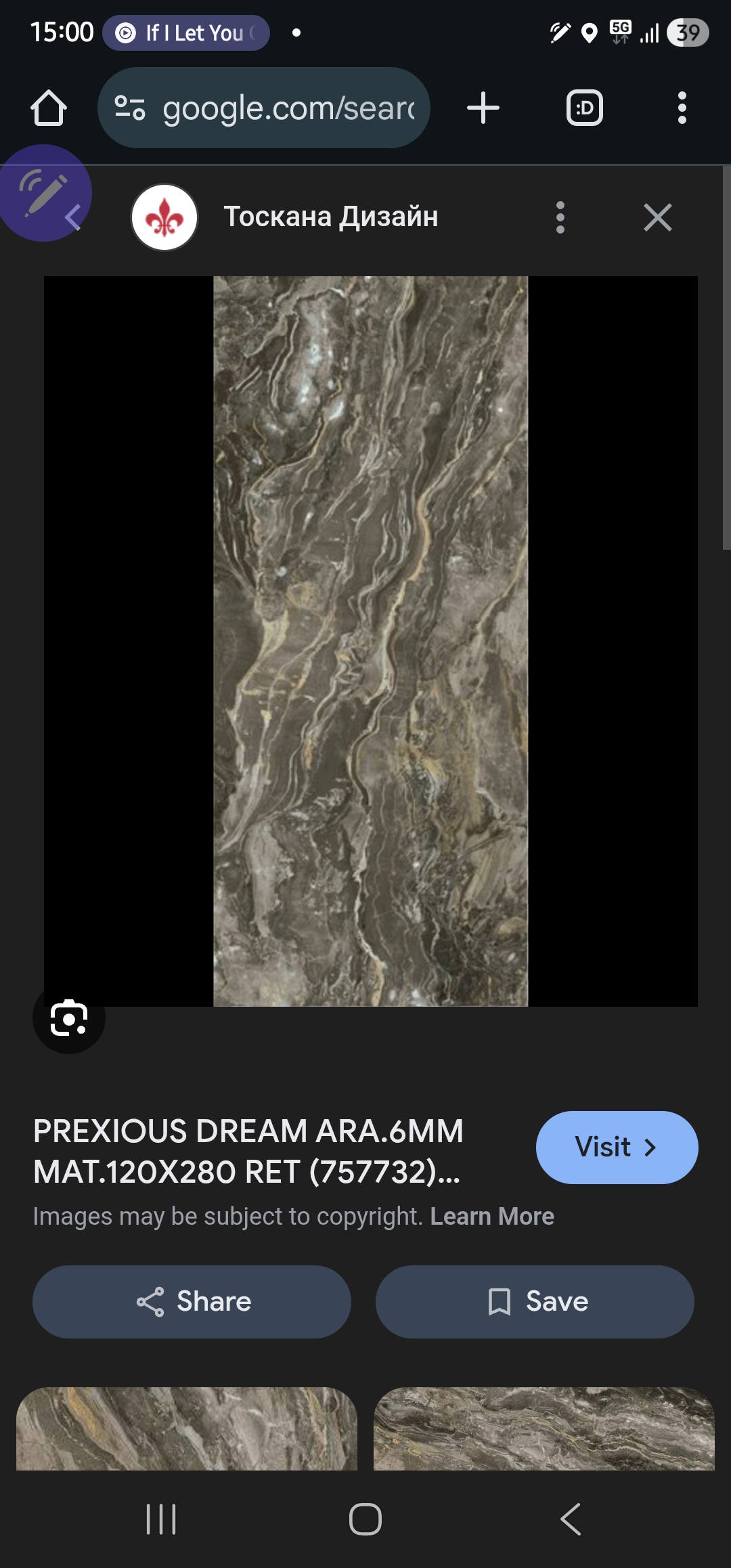Open the playing media chip in the status bar

(186, 32)
